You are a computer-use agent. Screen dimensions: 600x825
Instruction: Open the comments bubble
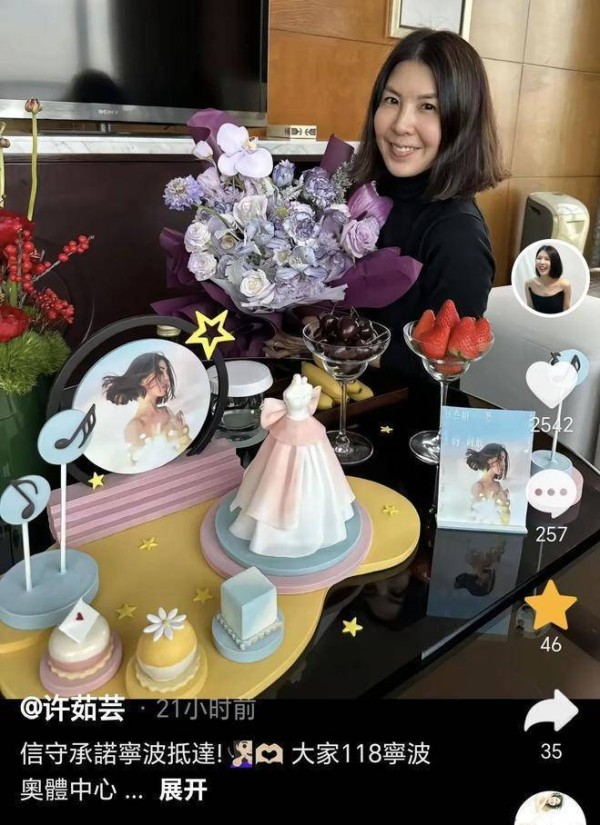[x=551, y=493]
